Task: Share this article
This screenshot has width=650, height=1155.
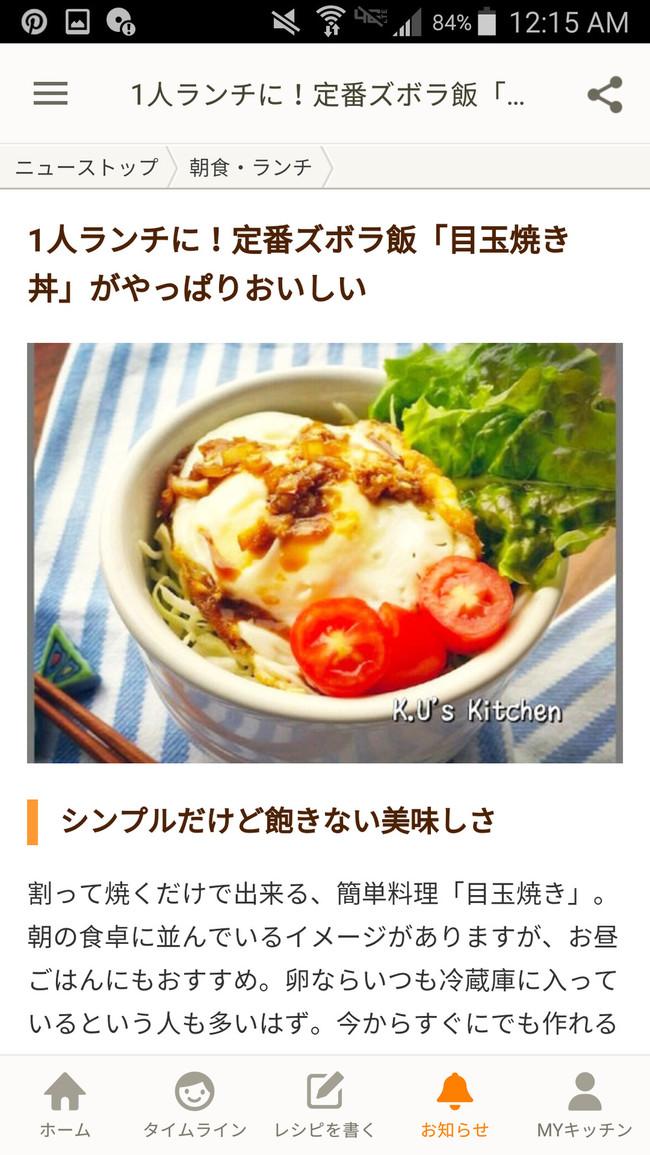Action: pyautogui.click(x=604, y=94)
